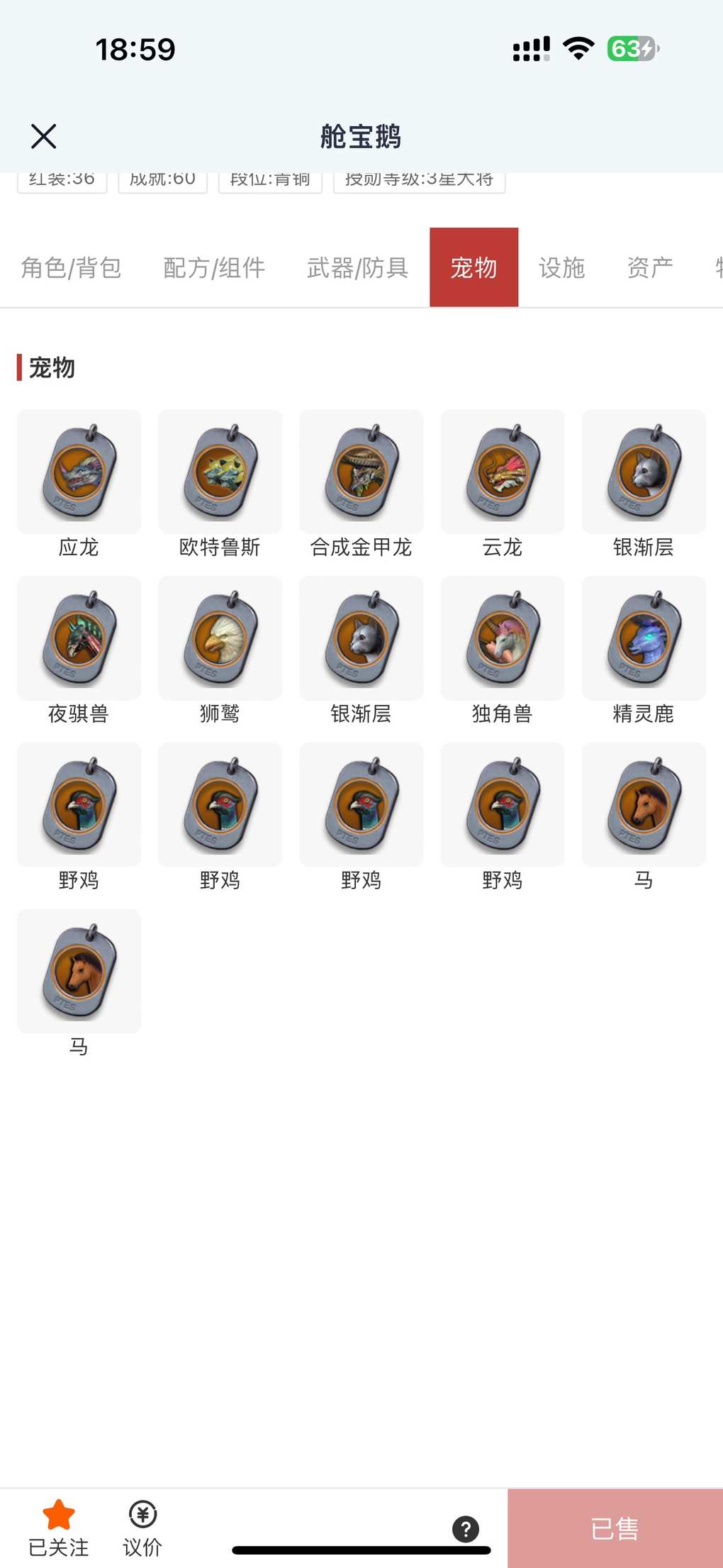Open the 精灵鹿 pet tile

[644, 638]
